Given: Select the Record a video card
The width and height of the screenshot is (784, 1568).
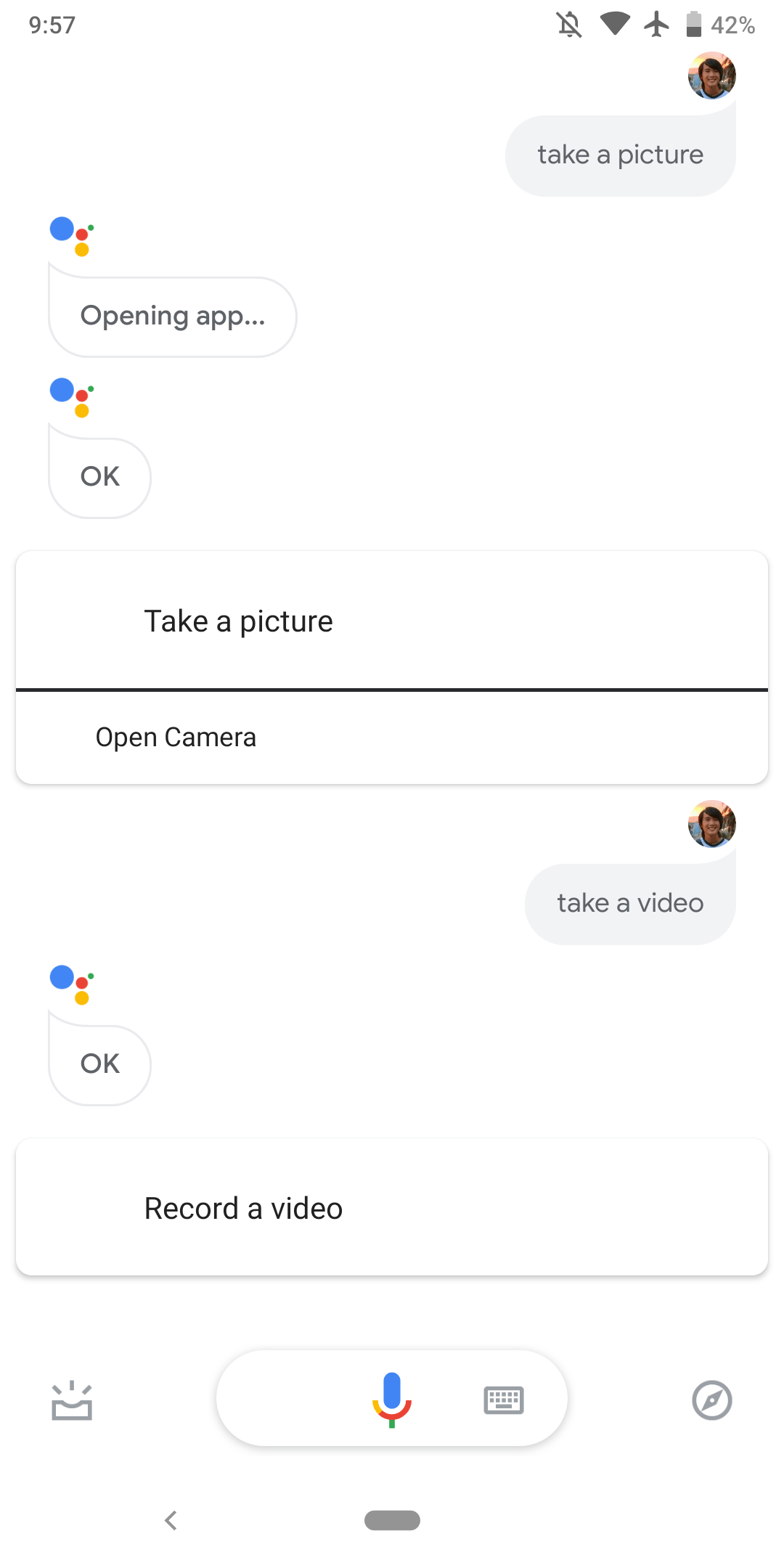Looking at the screenshot, I should pos(392,1207).
